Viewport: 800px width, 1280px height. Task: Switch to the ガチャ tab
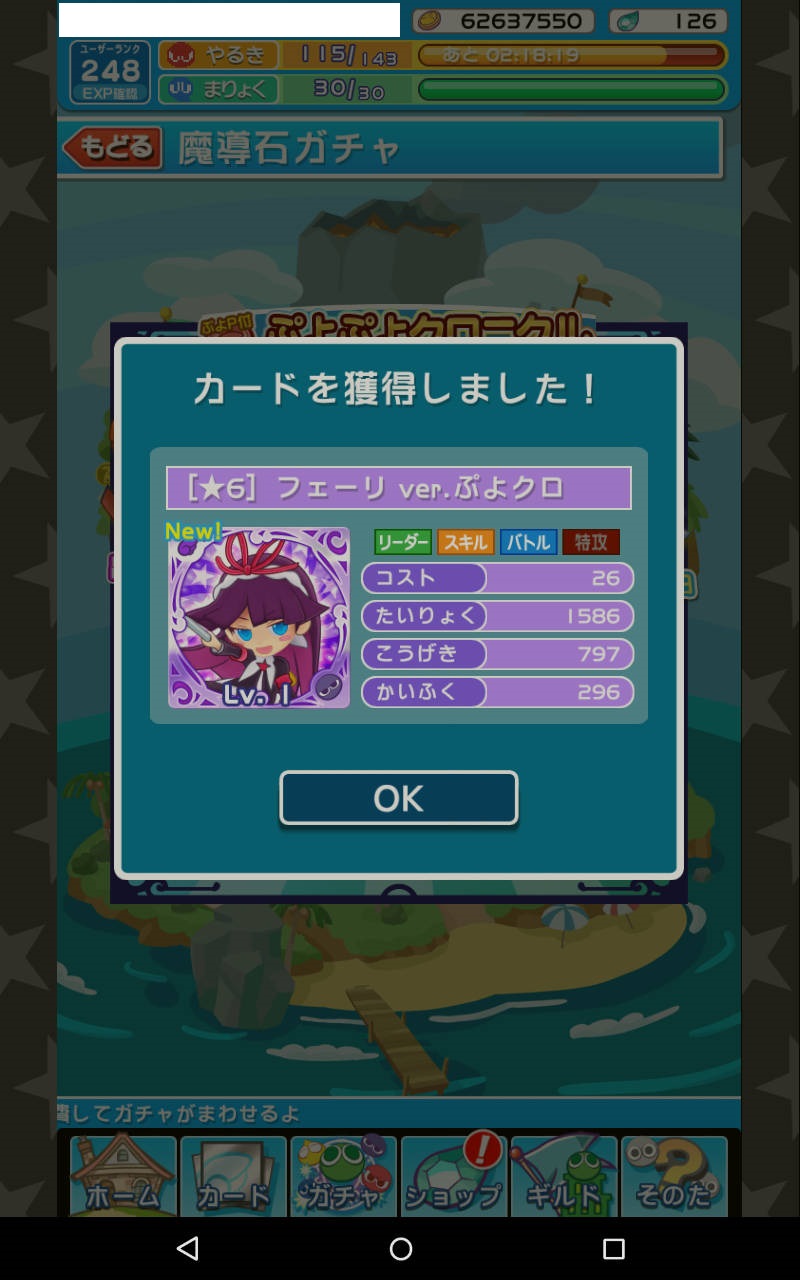pos(343,1176)
